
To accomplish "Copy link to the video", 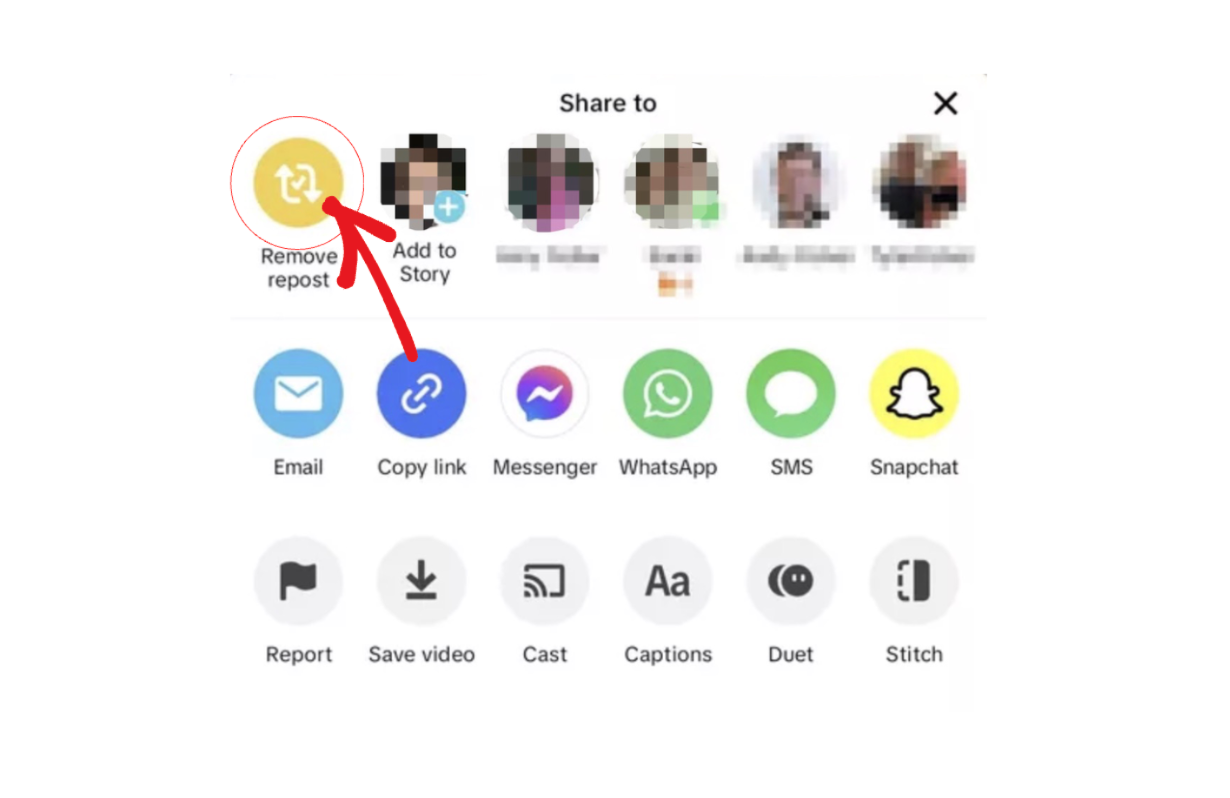I will (x=421, y=394).
